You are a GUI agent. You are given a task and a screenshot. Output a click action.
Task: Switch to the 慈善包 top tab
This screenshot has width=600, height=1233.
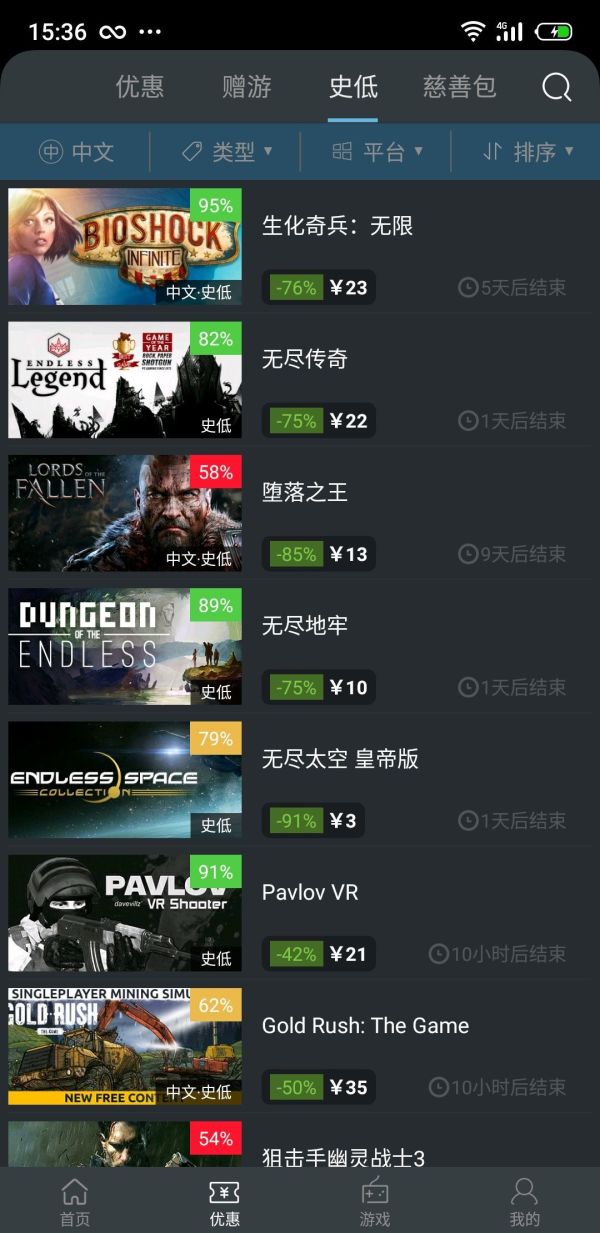pyautogui.click(x=460, y=87)
